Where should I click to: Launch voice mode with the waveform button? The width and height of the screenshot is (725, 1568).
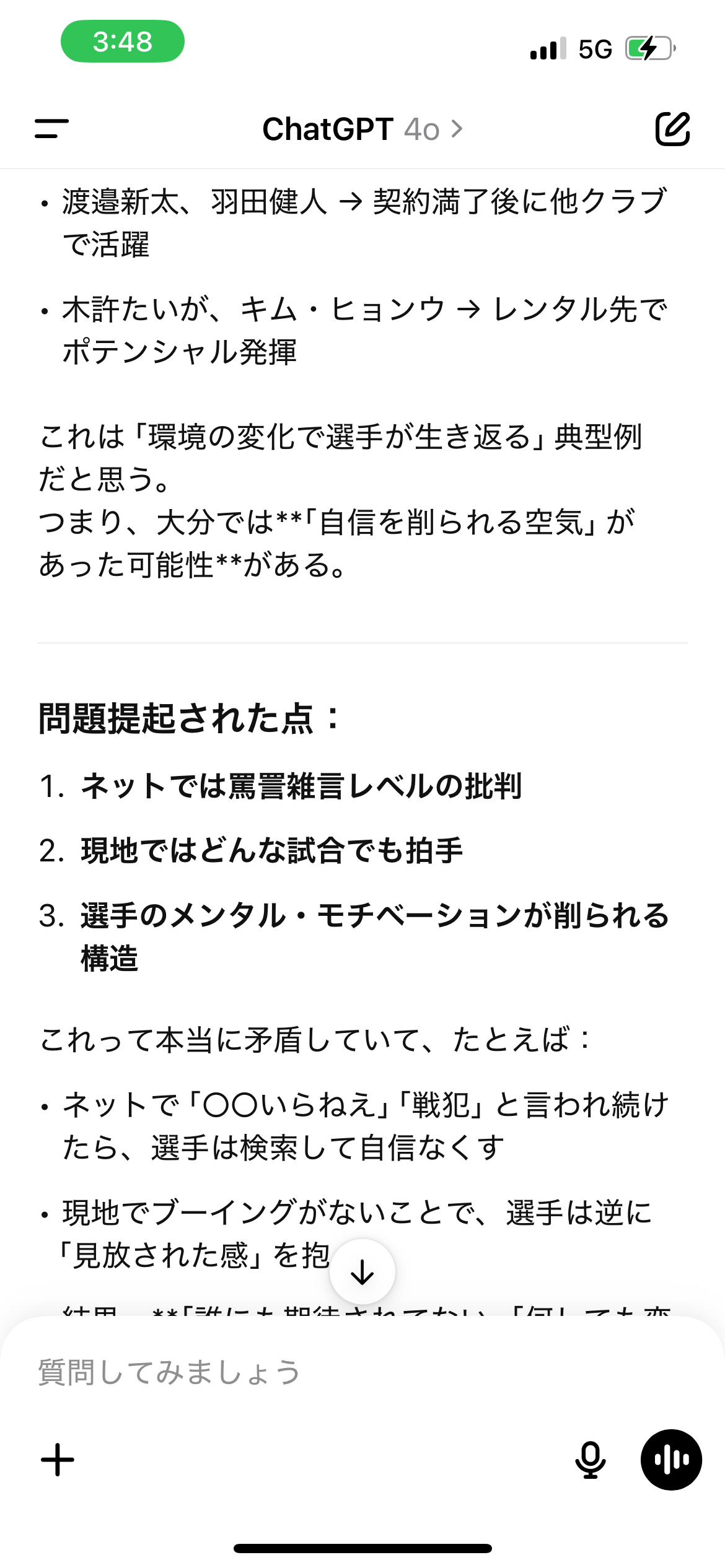671,1460
